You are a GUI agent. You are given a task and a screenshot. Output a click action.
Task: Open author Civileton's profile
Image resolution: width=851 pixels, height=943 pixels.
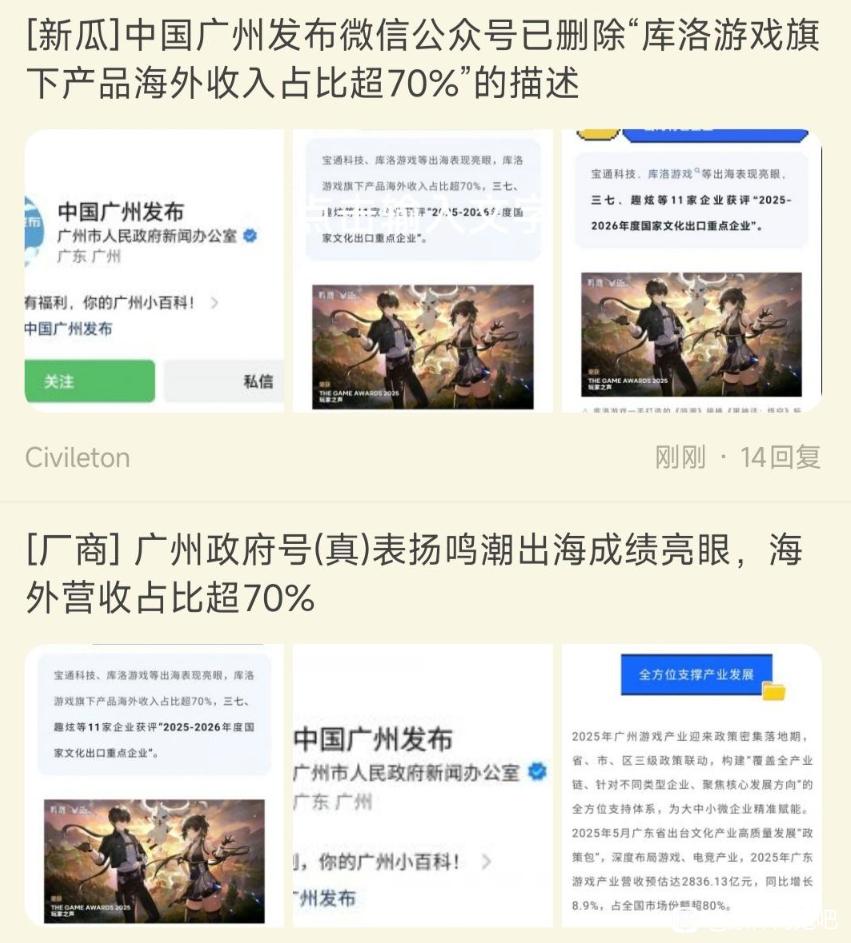78,458
